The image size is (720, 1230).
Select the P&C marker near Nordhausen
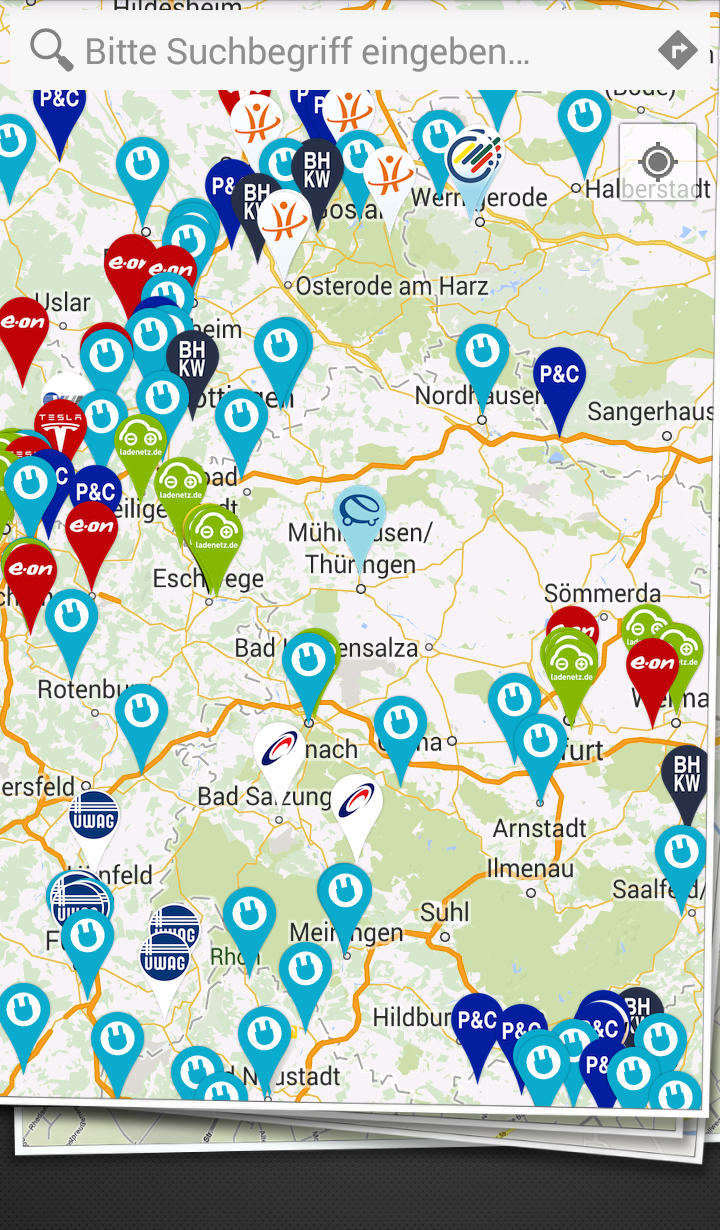559,377
